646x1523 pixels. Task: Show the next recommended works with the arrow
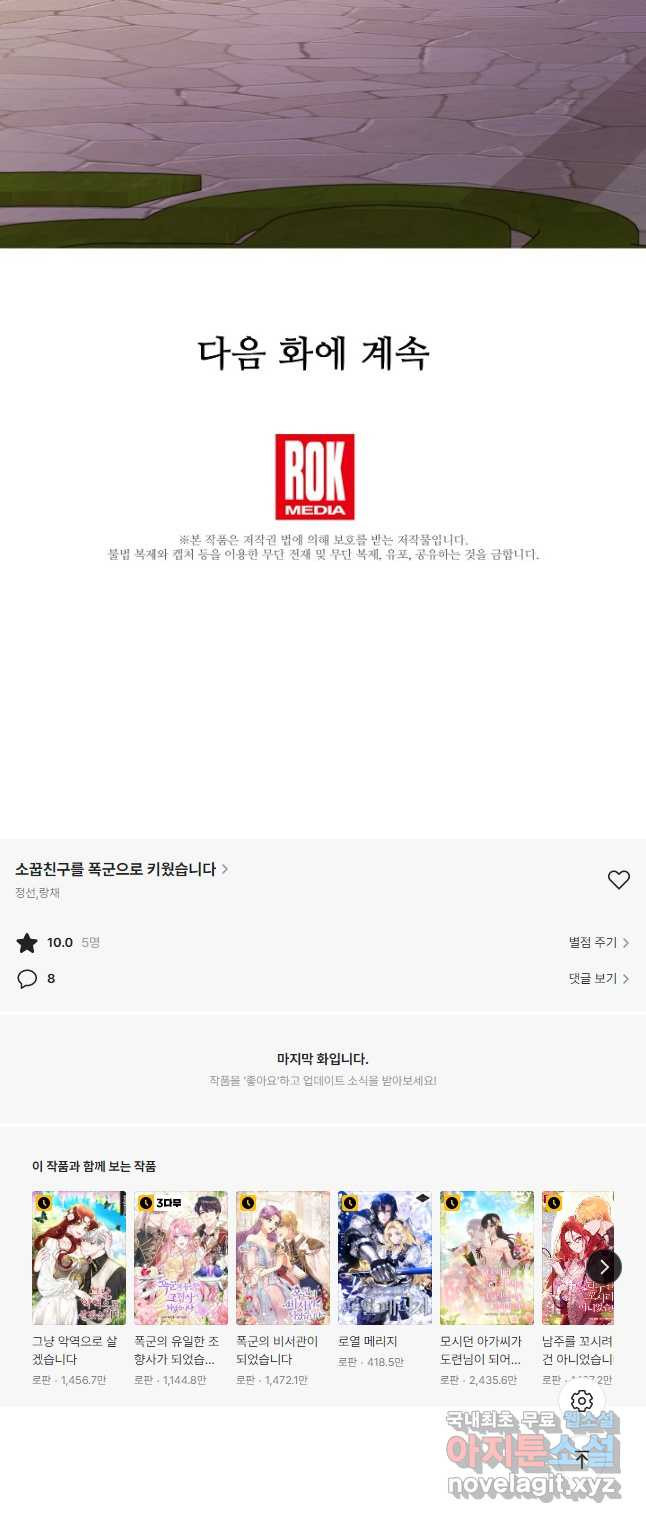point(604,1266)
